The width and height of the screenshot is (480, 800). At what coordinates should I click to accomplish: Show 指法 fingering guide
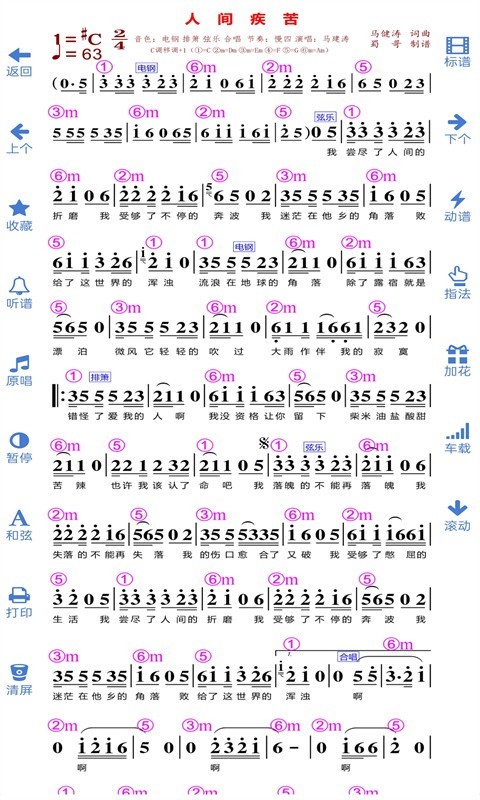[458, 284]
